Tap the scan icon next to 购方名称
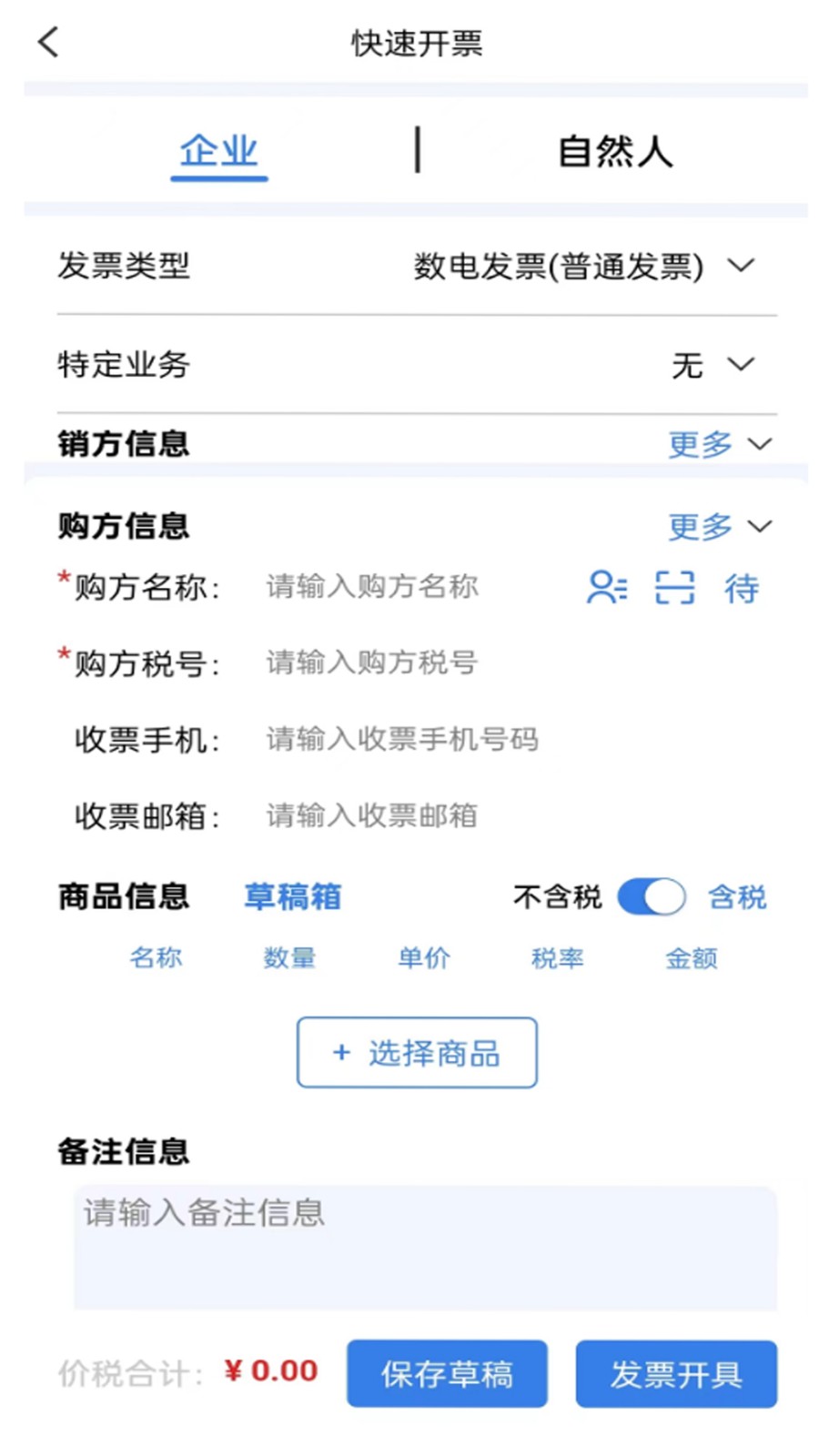Image resolution: width=819 pixels, height=1456 pixels. tap(673, 588)
